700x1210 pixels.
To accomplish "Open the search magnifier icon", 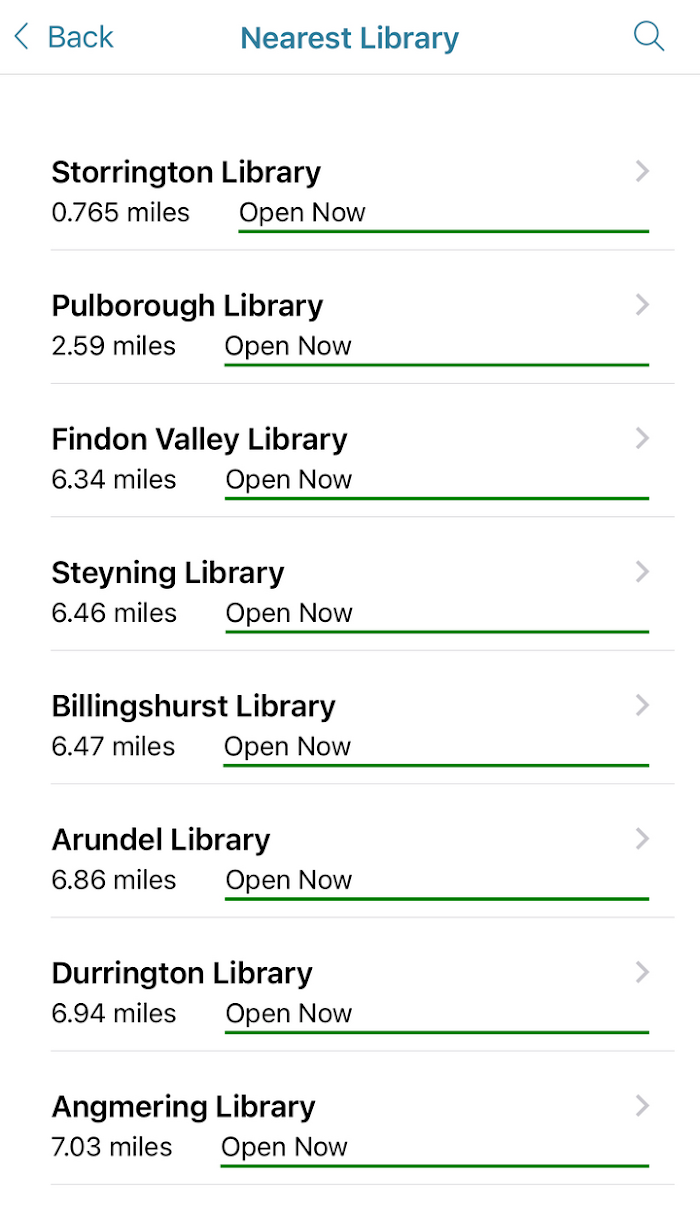I will tap(649, 37).
